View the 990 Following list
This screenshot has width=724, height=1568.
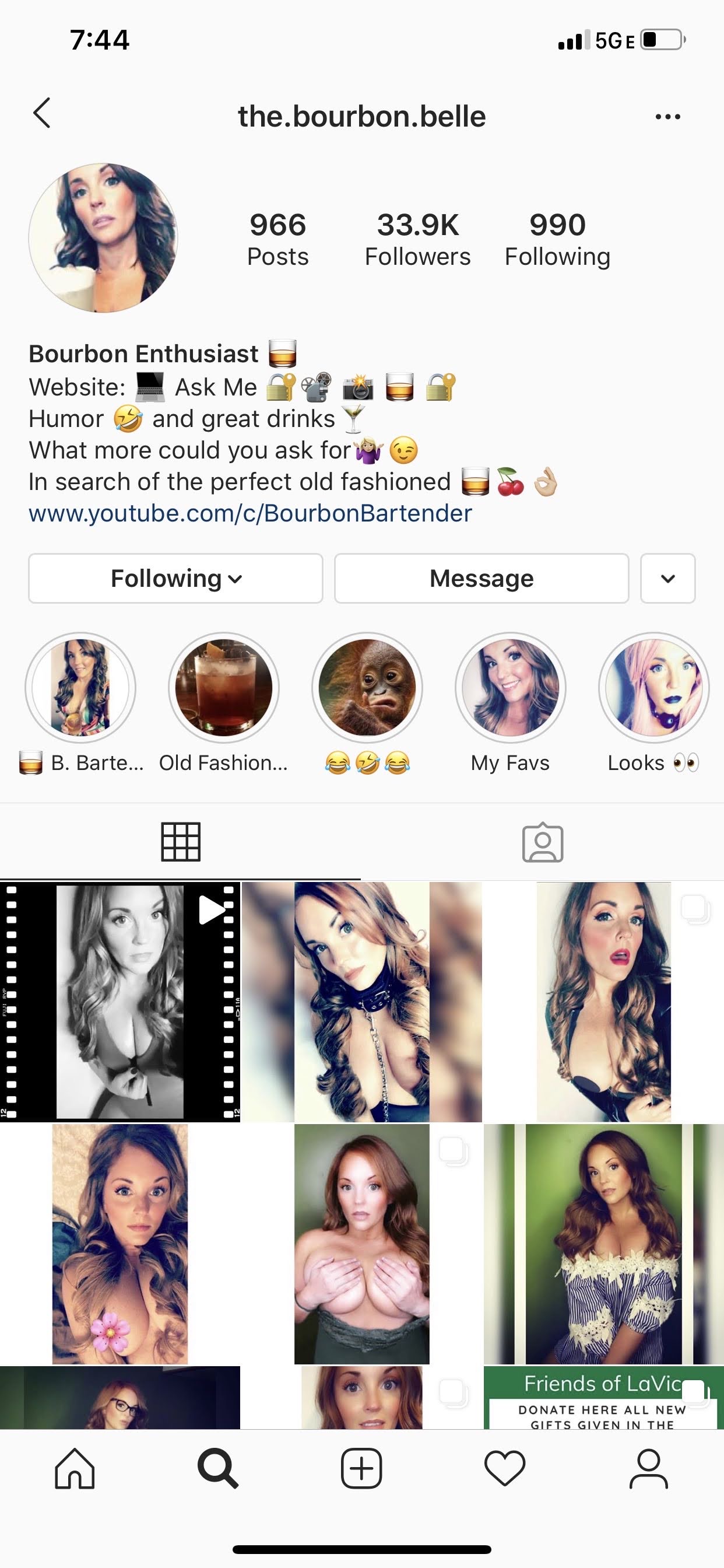pos(557,239)
